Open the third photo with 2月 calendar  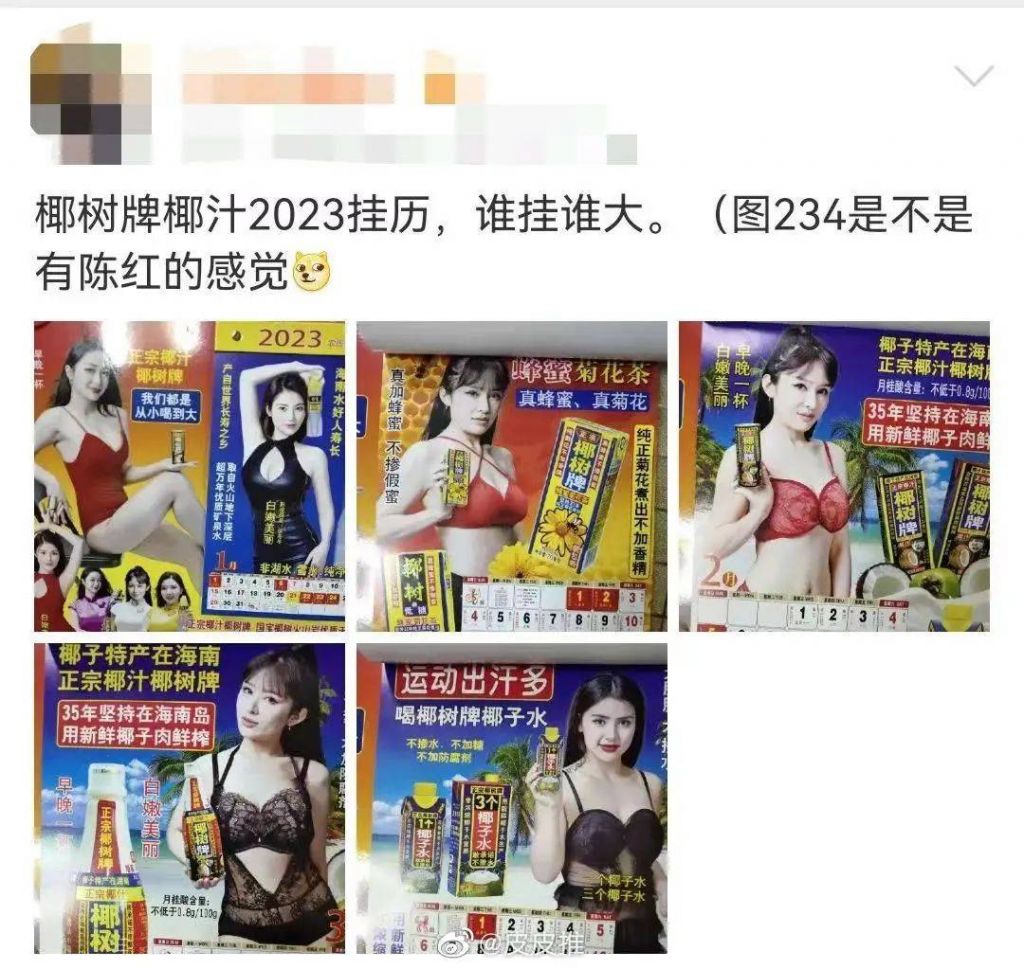834,476
